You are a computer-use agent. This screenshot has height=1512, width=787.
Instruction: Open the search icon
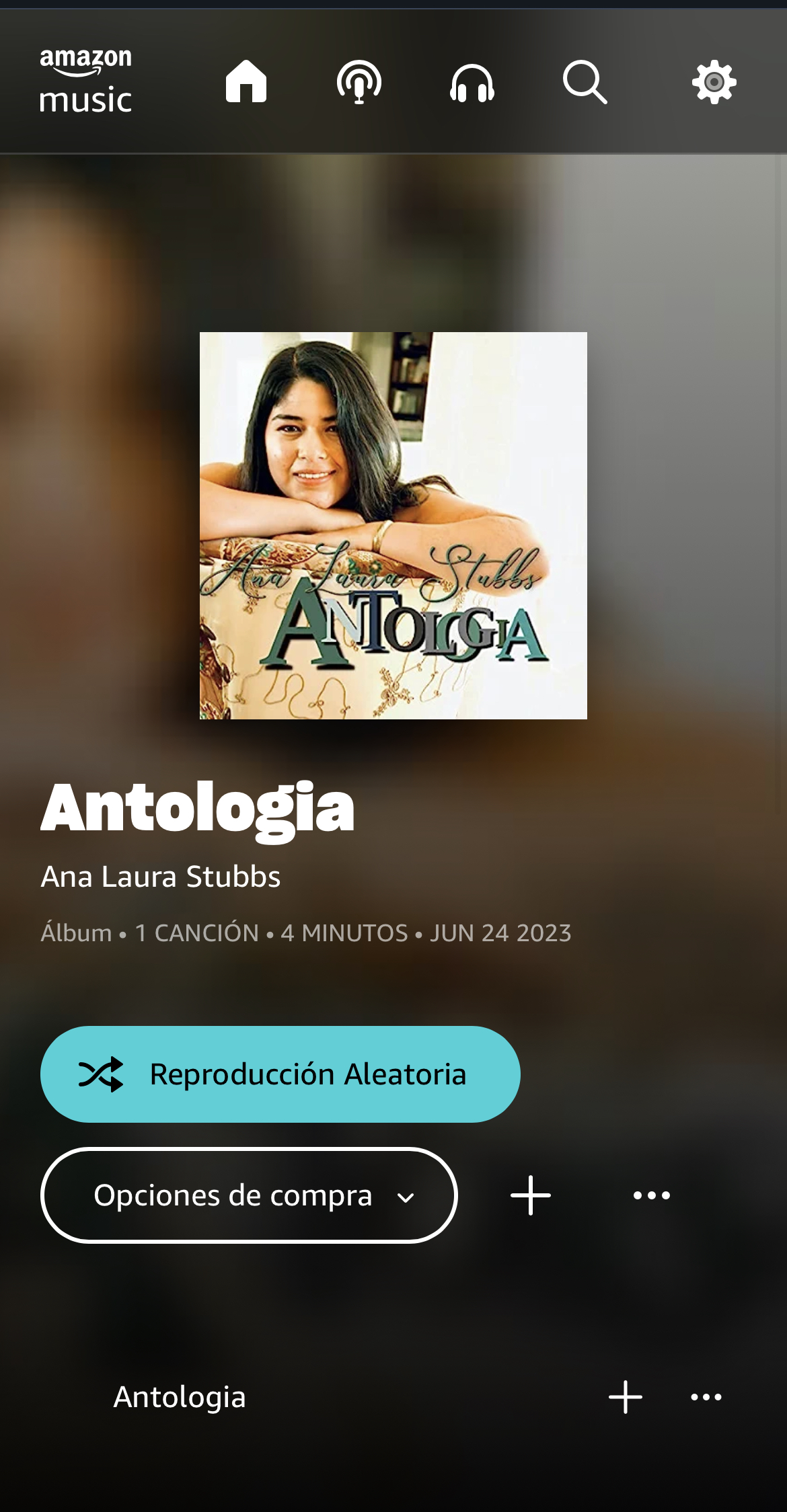pos(585,82)
